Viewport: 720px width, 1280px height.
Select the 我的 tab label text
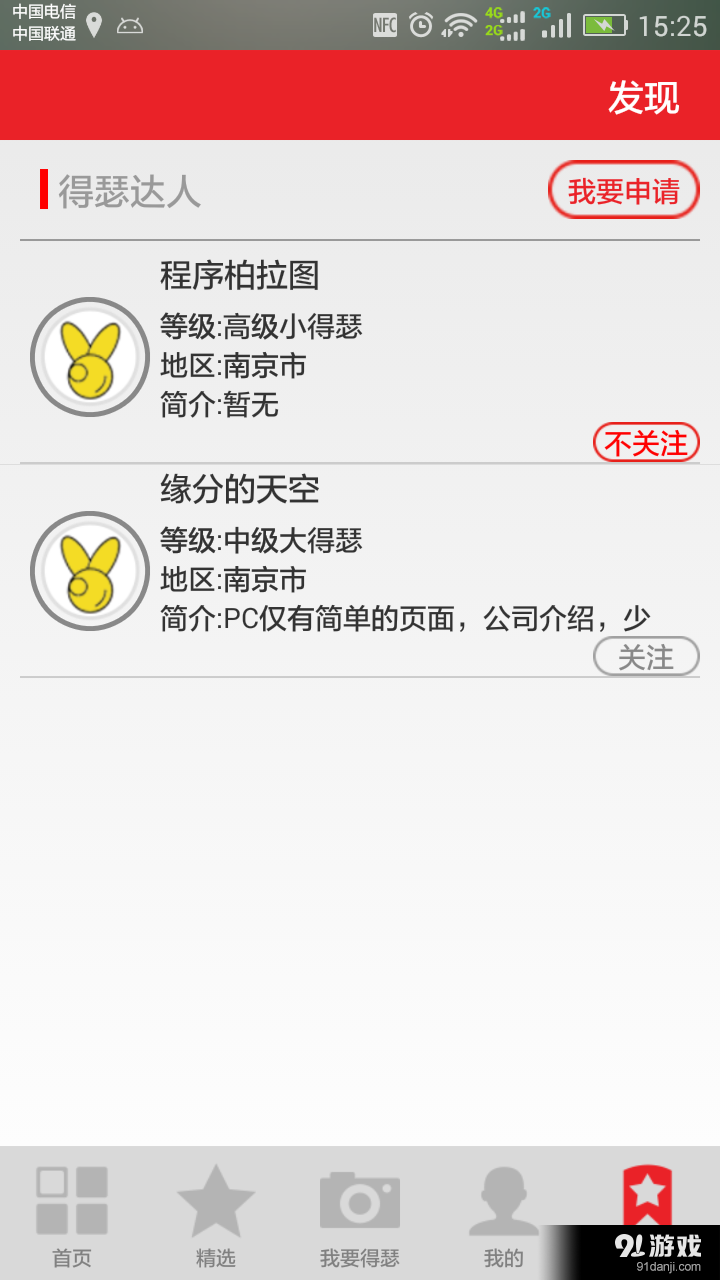tap(505, 1258)
